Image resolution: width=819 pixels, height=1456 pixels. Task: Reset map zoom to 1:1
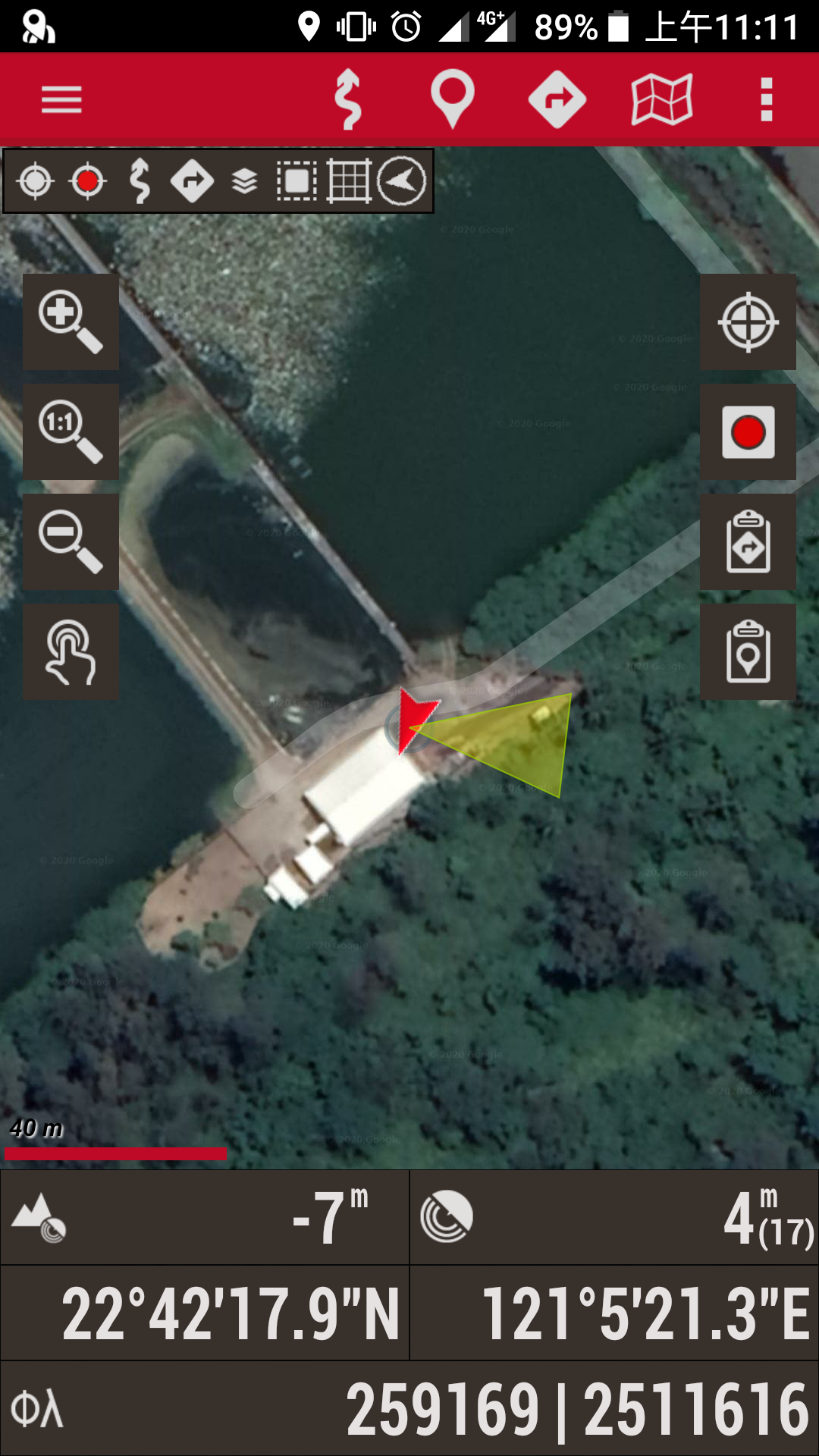pyautogui.click(x=71, y=431)
